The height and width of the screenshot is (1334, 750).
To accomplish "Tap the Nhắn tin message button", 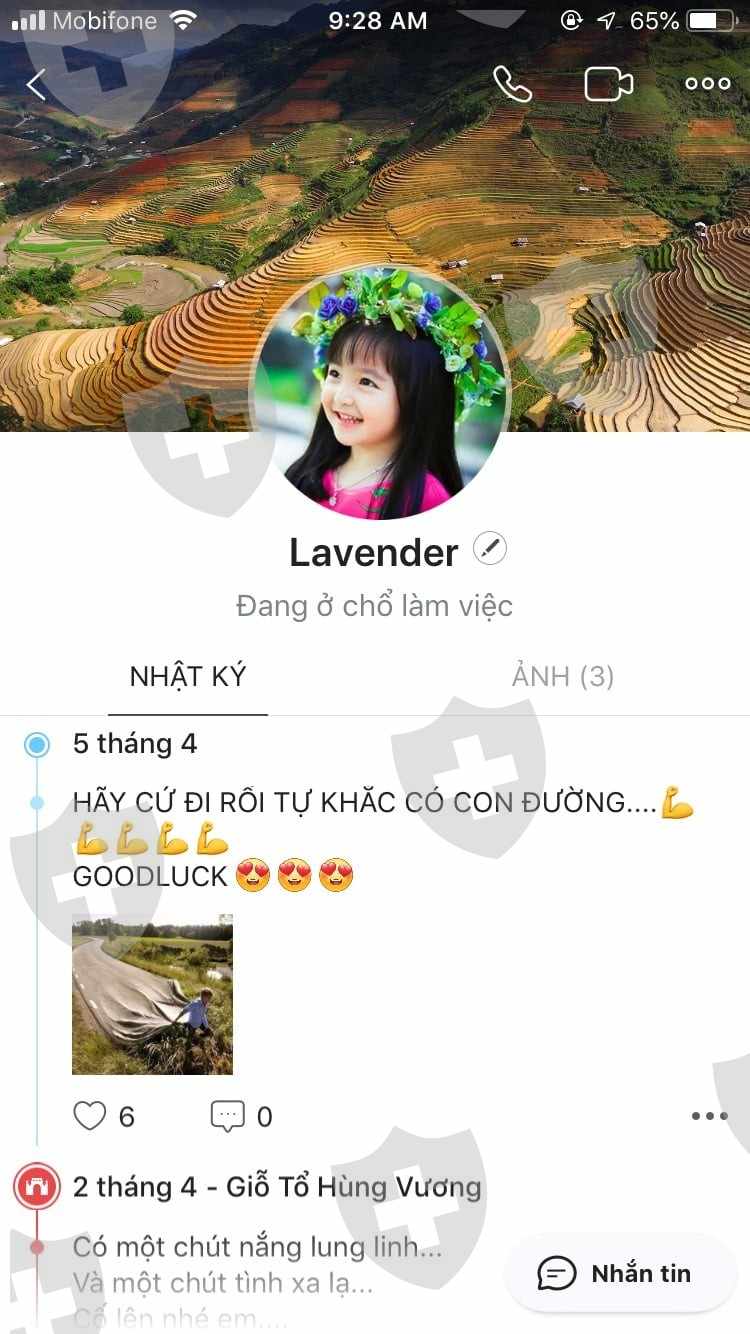I will point(620,1273).
